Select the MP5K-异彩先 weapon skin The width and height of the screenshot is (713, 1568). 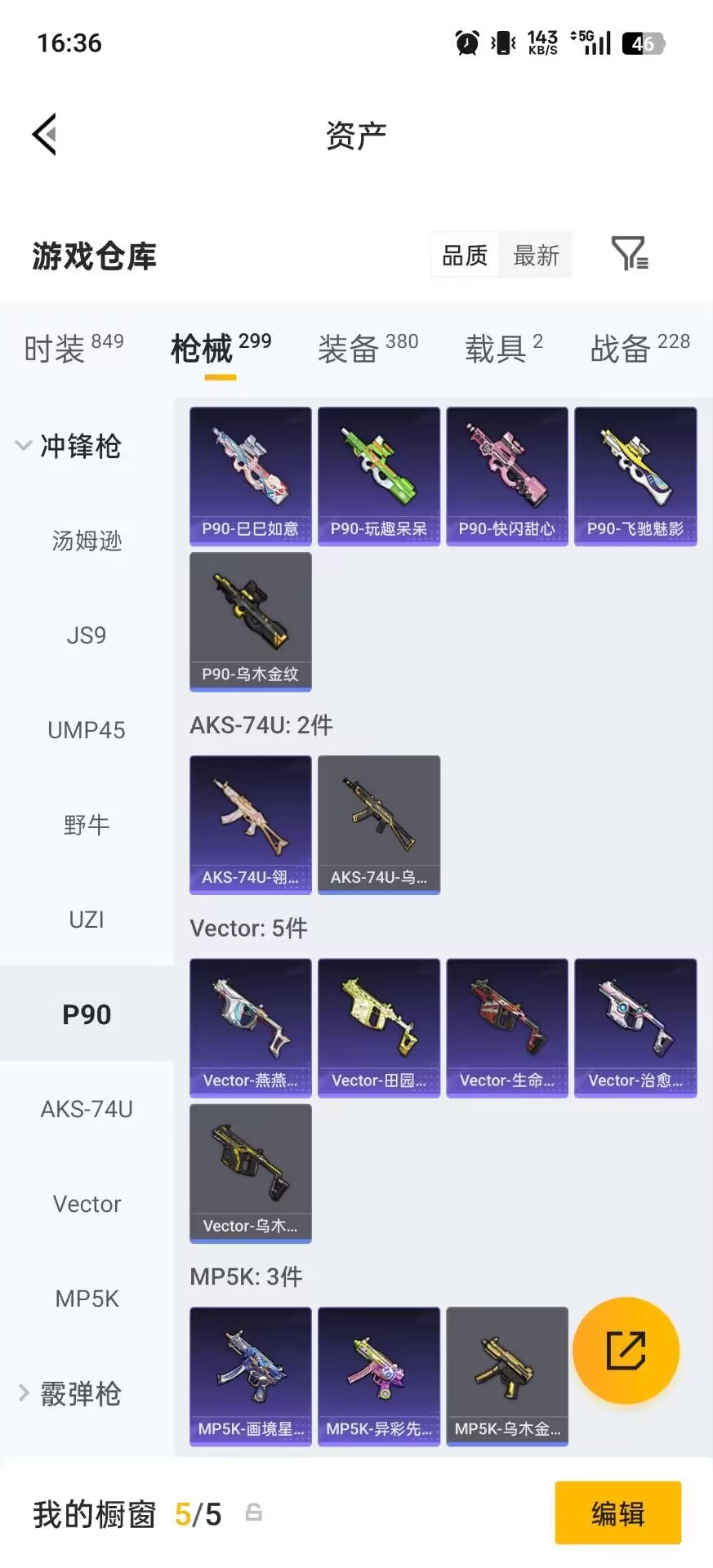click(x=378, y=1376)
